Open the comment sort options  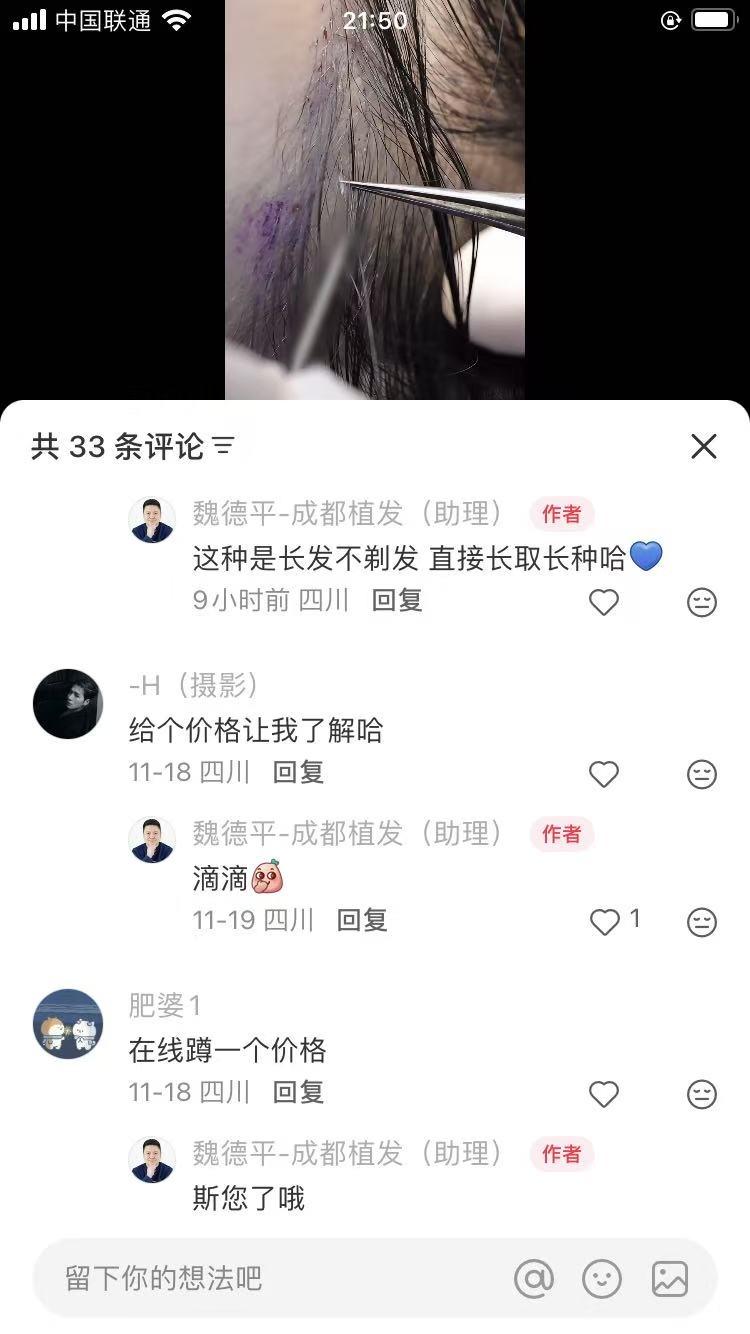tap(224, 446)
